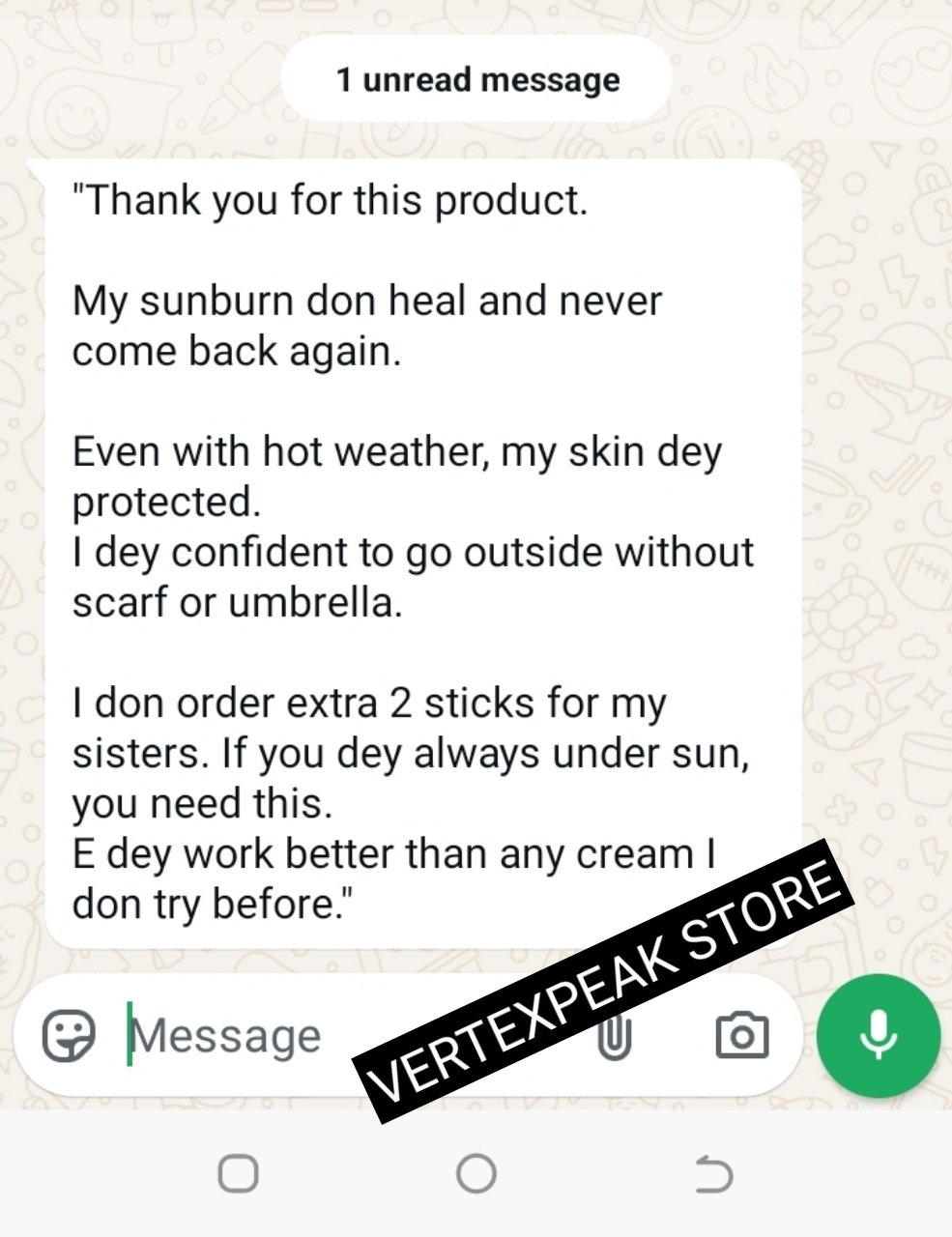Go back using the system back button
This screenshot has width=952, height=1237.
(713, 1174)
